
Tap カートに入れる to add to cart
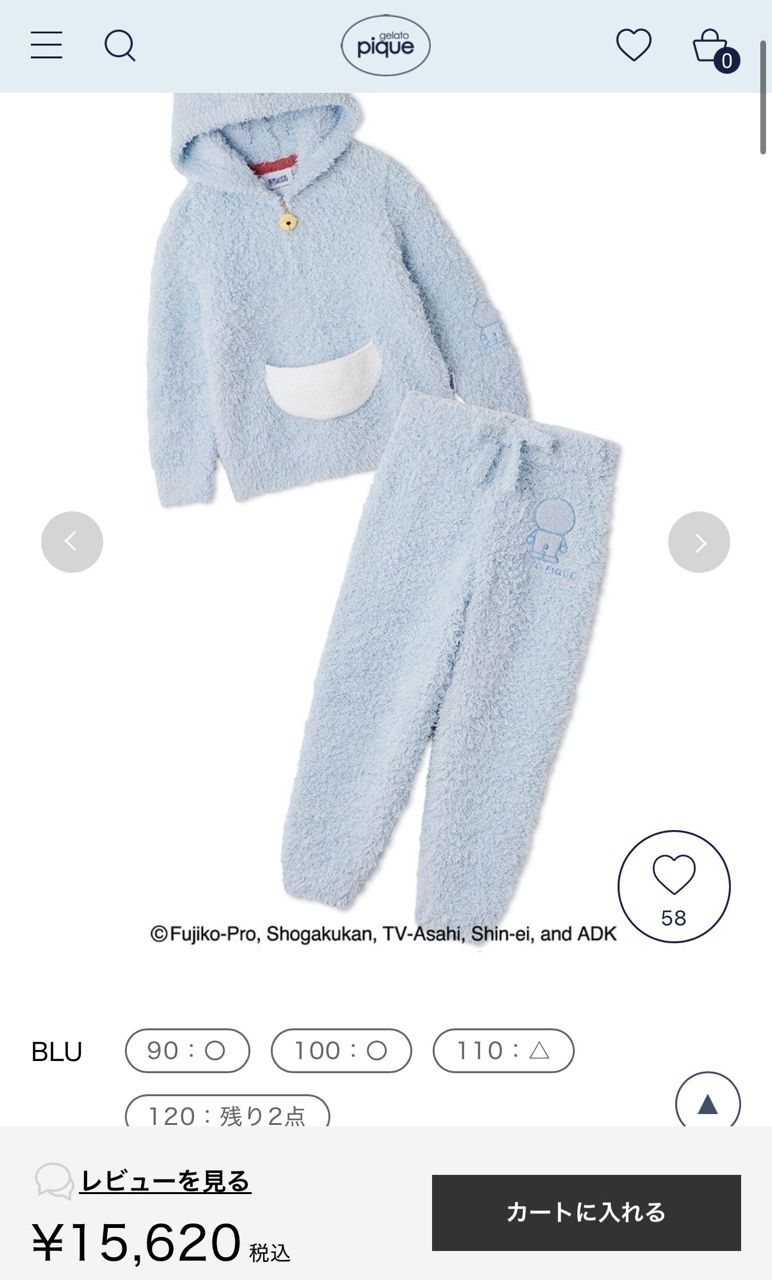(586, 1212)
